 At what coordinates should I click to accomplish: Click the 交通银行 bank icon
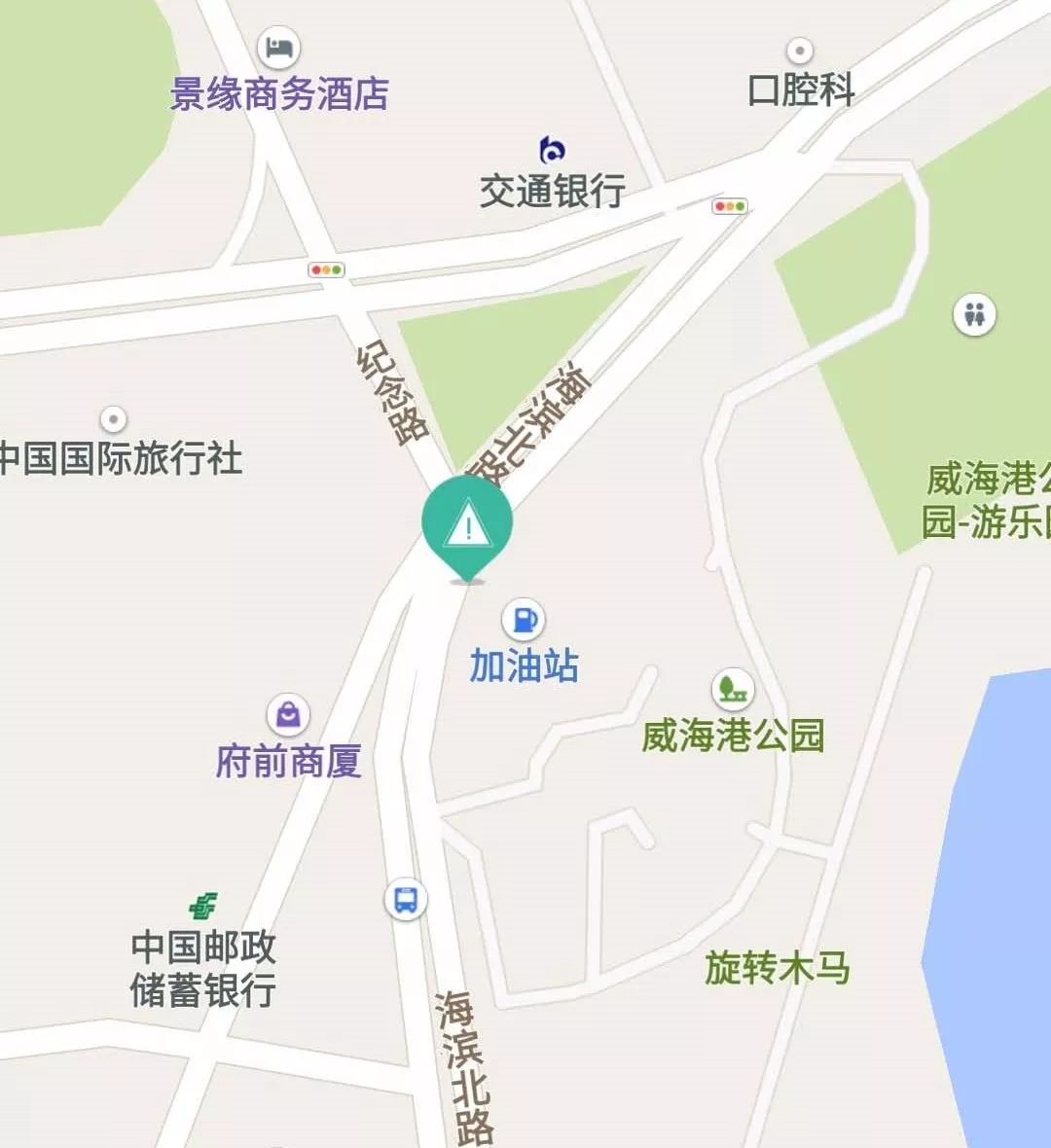pyautogui.click(x=553, y=148)
